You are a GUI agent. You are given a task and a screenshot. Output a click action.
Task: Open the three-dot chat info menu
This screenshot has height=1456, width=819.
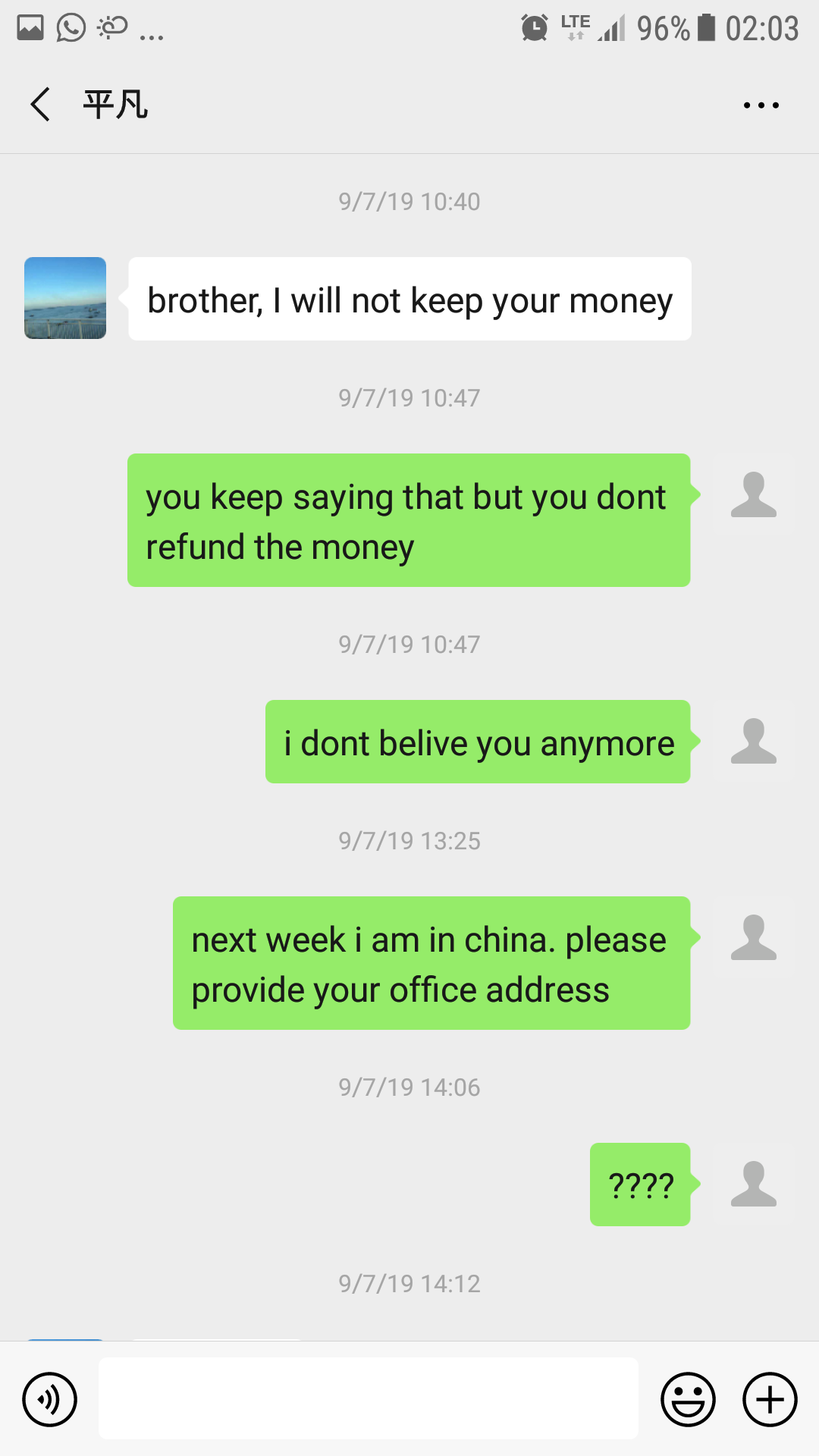(761, 105)
